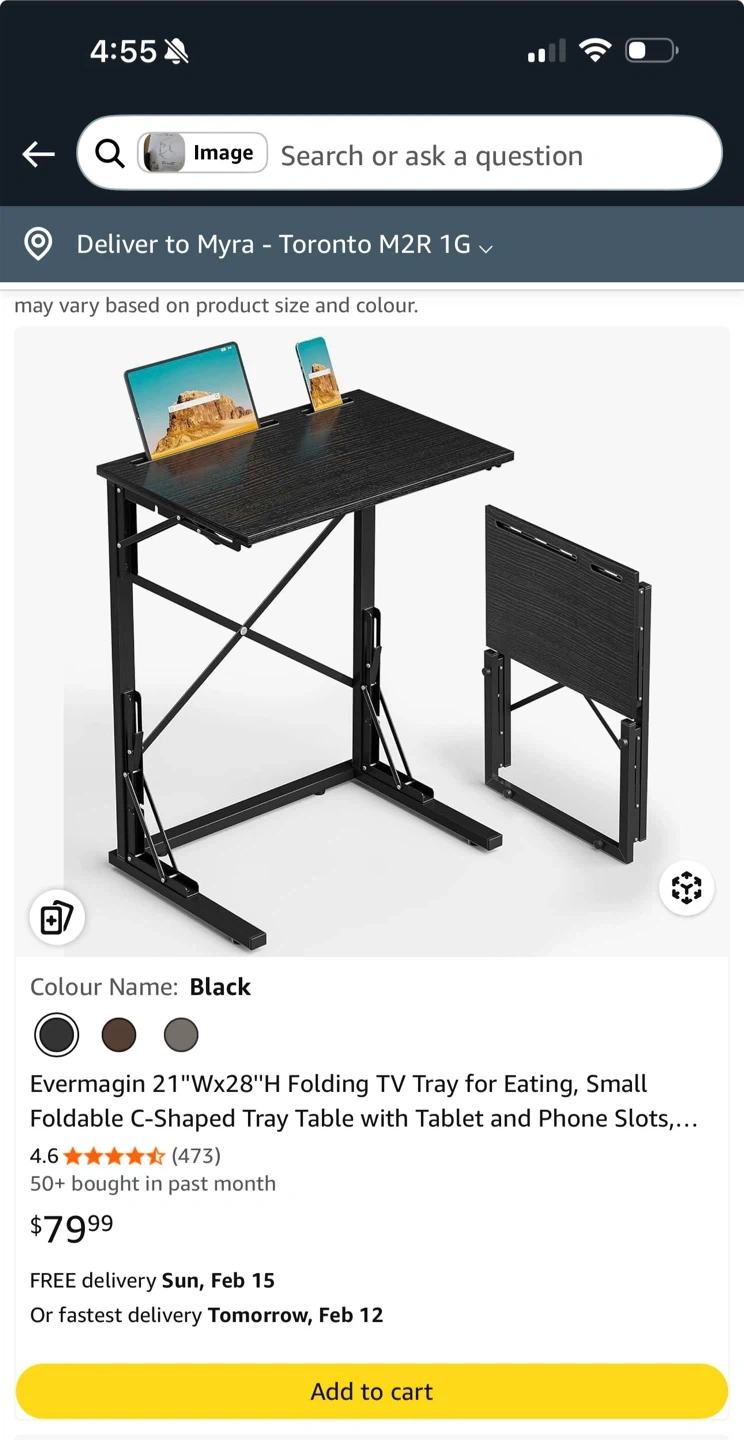Open the Evermagin Folding TV Tray listing
Screen dimensions: 744x1440
pos(364,1101)
